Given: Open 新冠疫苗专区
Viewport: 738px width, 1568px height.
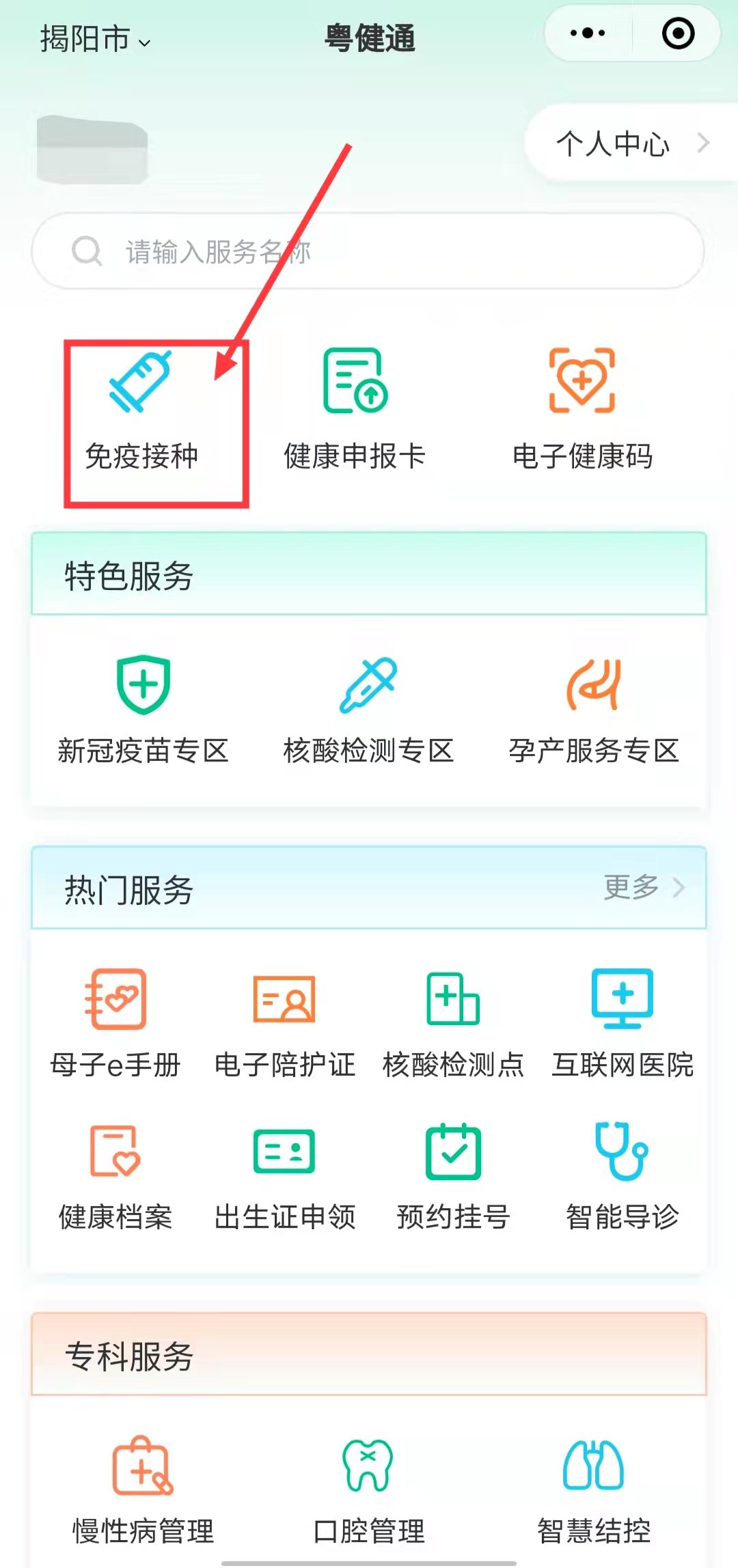Looking at the screenshot, I should pyautogui.click(x=143, y=710).
